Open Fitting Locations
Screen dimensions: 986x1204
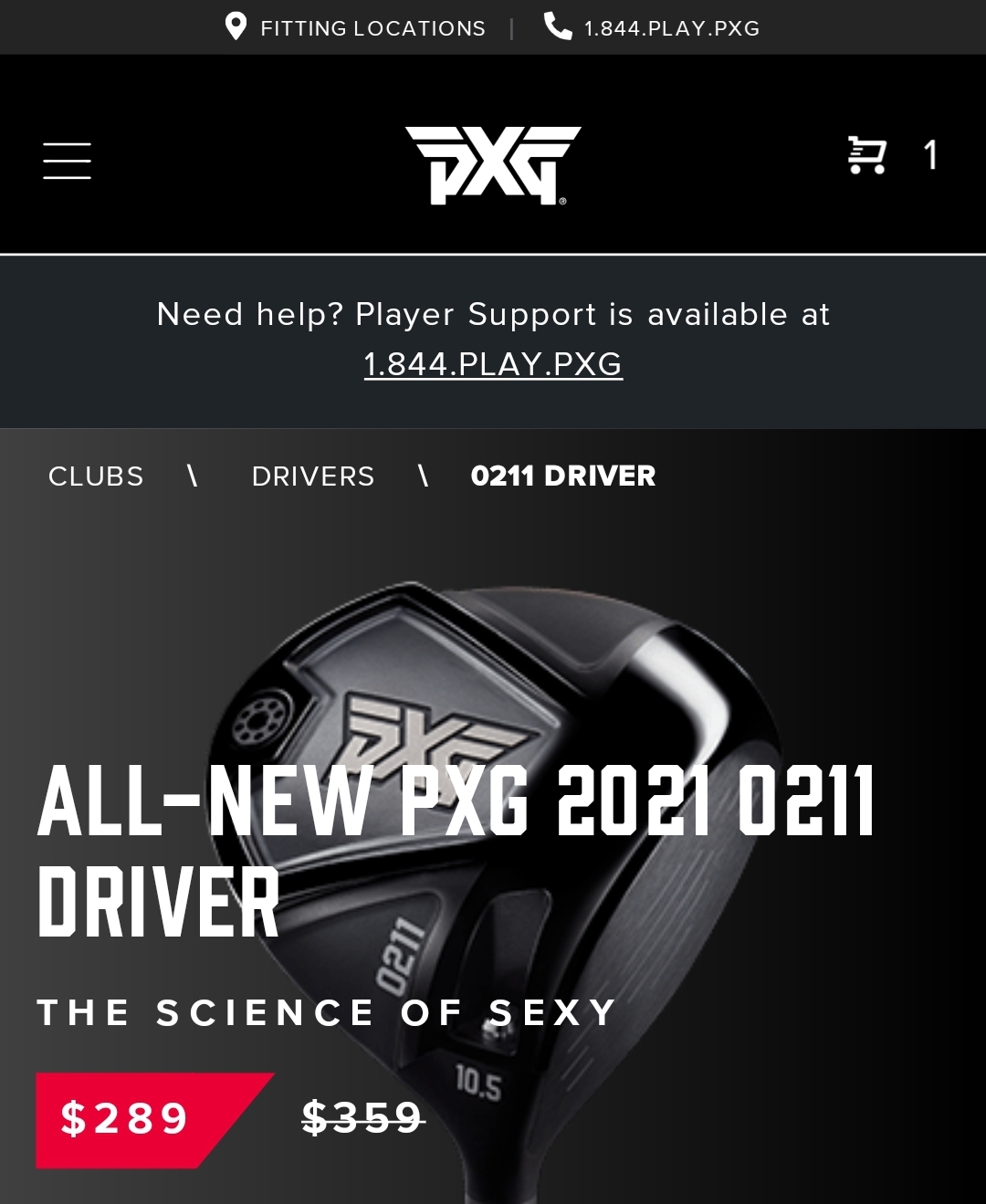(356, 27)
